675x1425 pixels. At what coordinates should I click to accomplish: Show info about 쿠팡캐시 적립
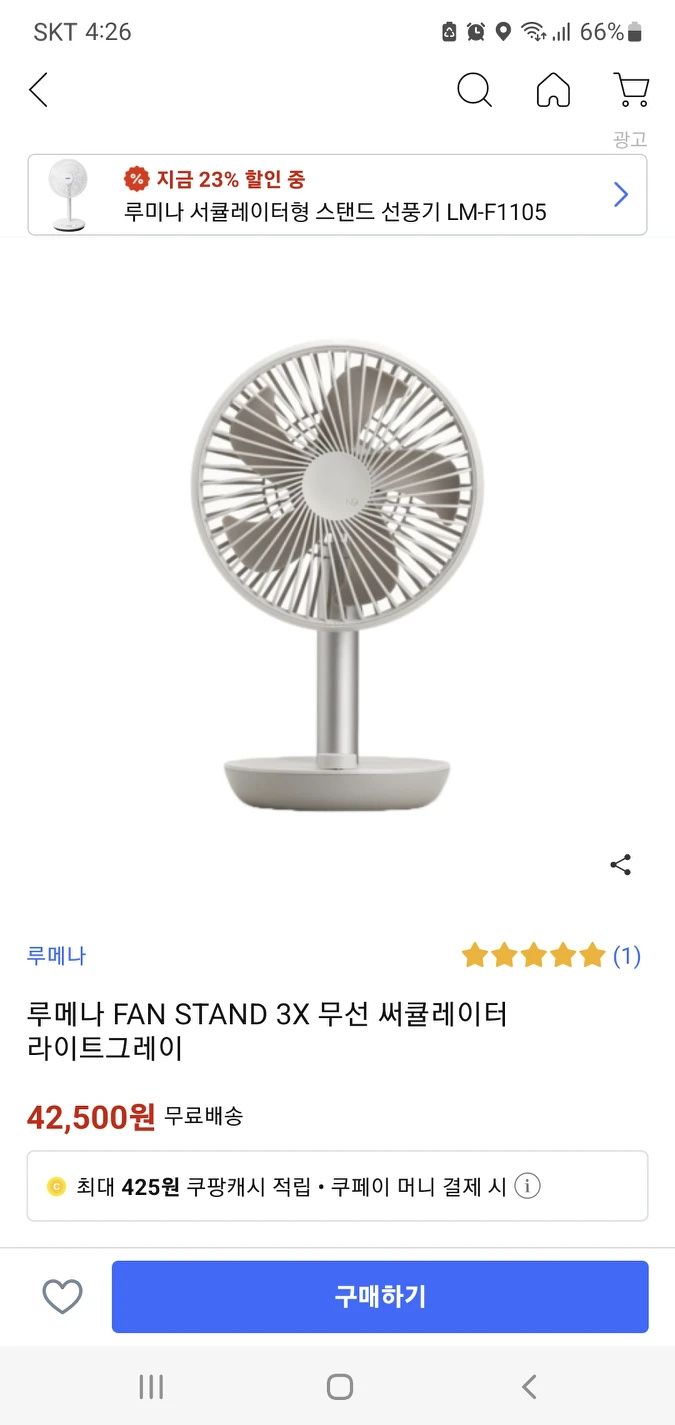(527, 1187)
